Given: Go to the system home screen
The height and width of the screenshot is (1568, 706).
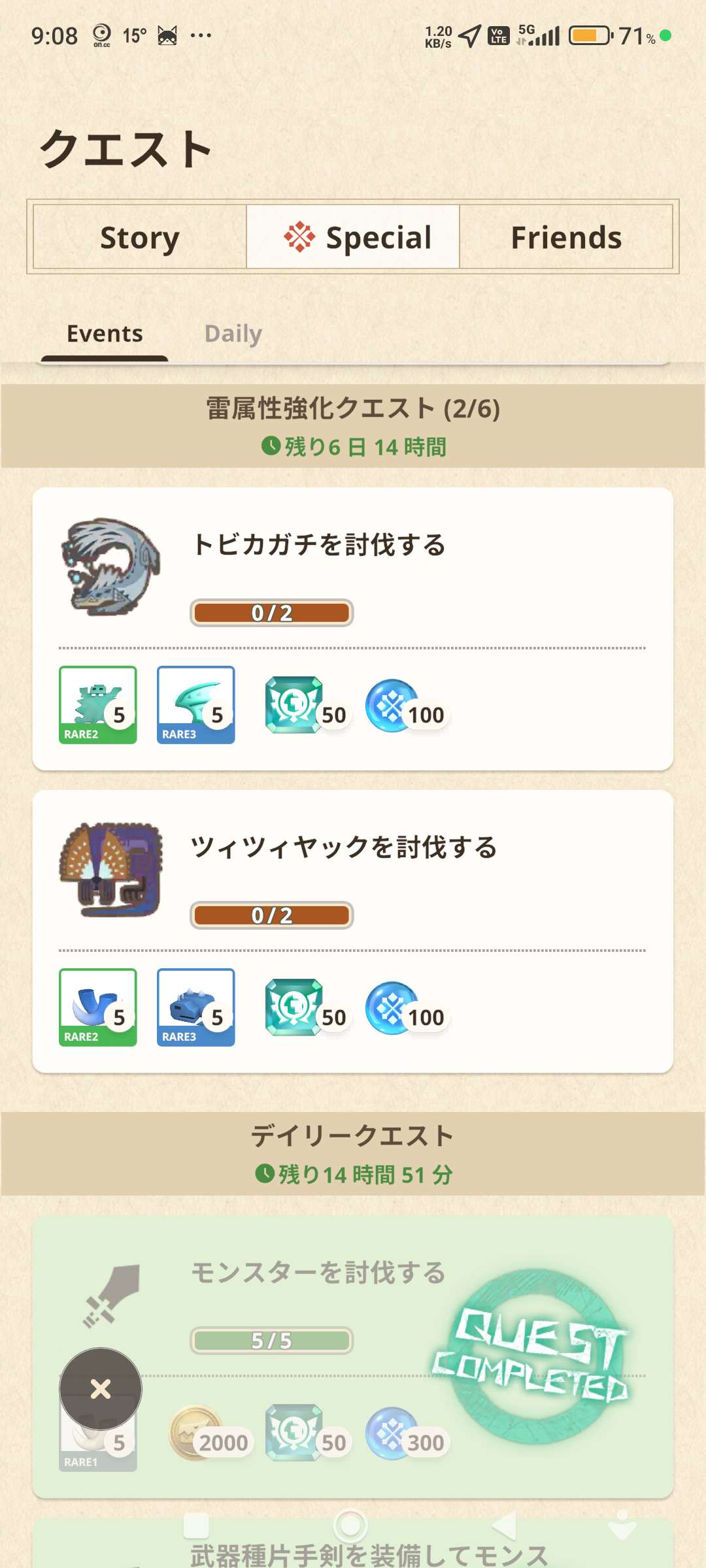Looking at the screenshot, I should [x=350, y=1526].
